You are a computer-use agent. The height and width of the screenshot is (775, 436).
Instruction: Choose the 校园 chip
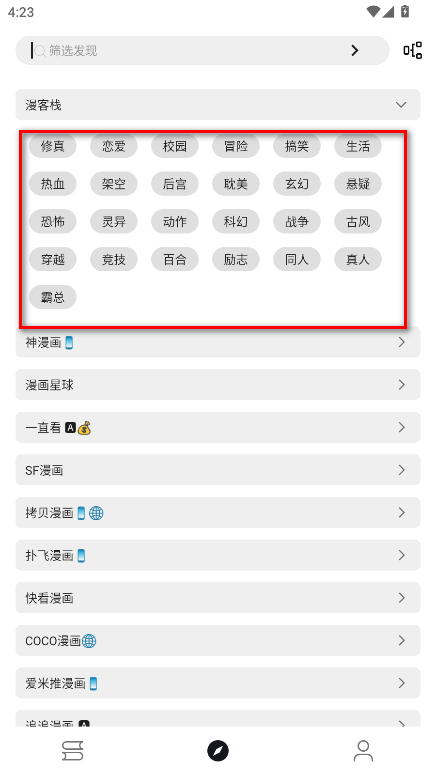tap(174, 146)
